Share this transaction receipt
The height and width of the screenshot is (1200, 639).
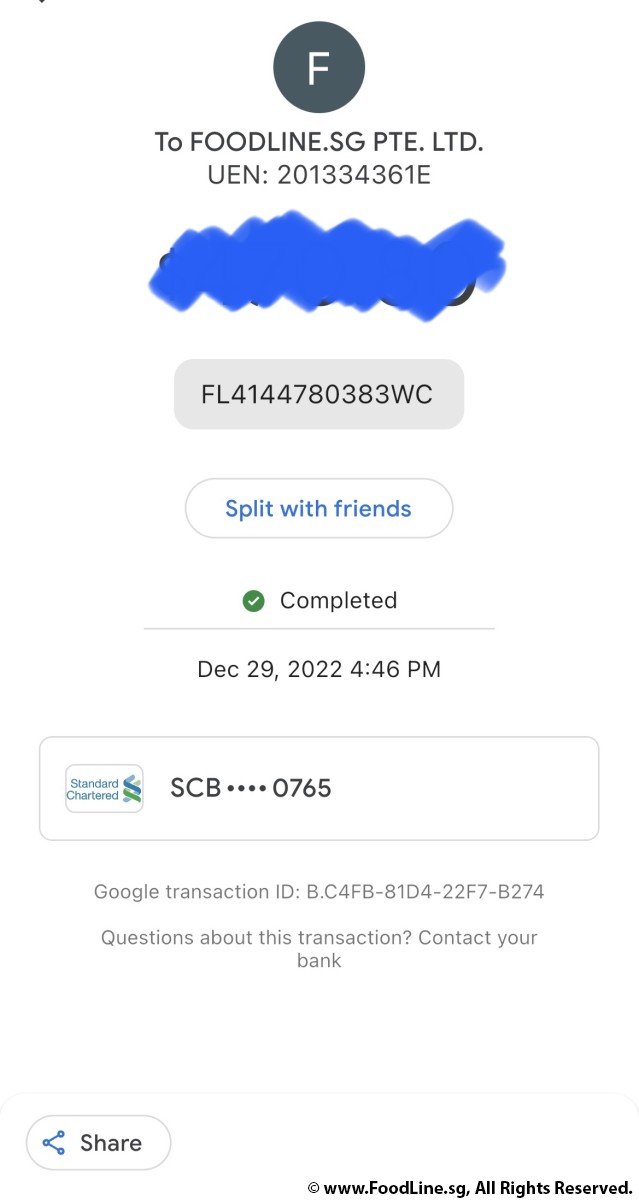[99, 1142]
